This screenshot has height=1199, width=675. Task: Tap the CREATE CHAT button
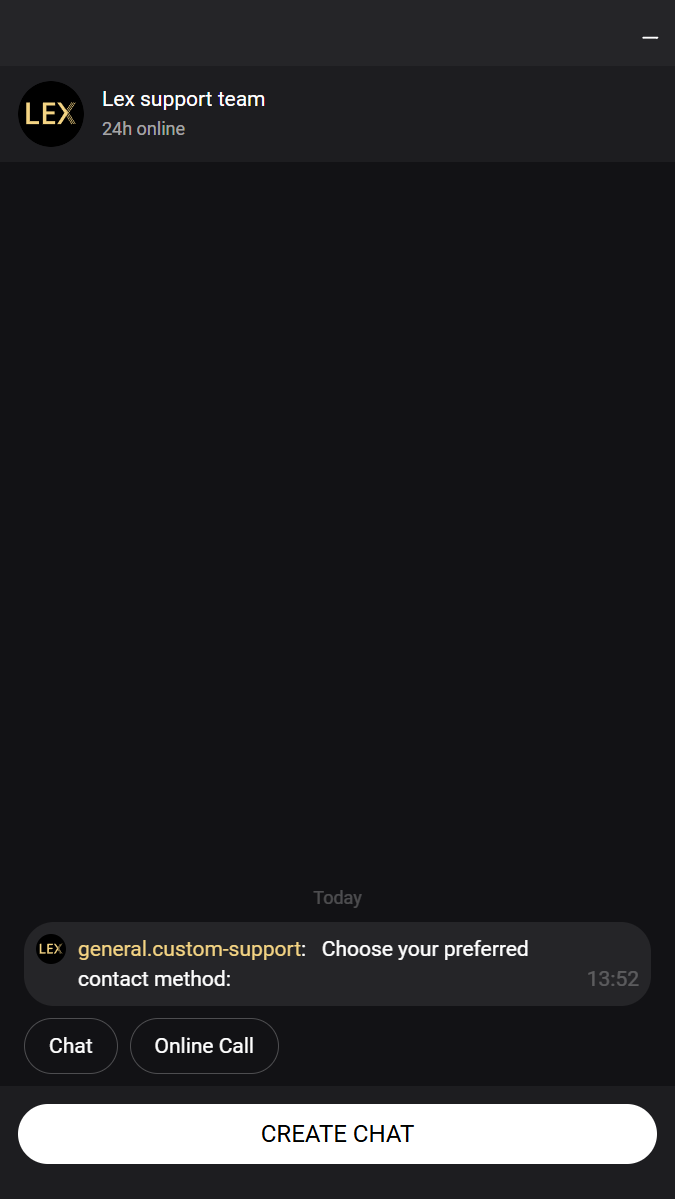coord(337,1134)
